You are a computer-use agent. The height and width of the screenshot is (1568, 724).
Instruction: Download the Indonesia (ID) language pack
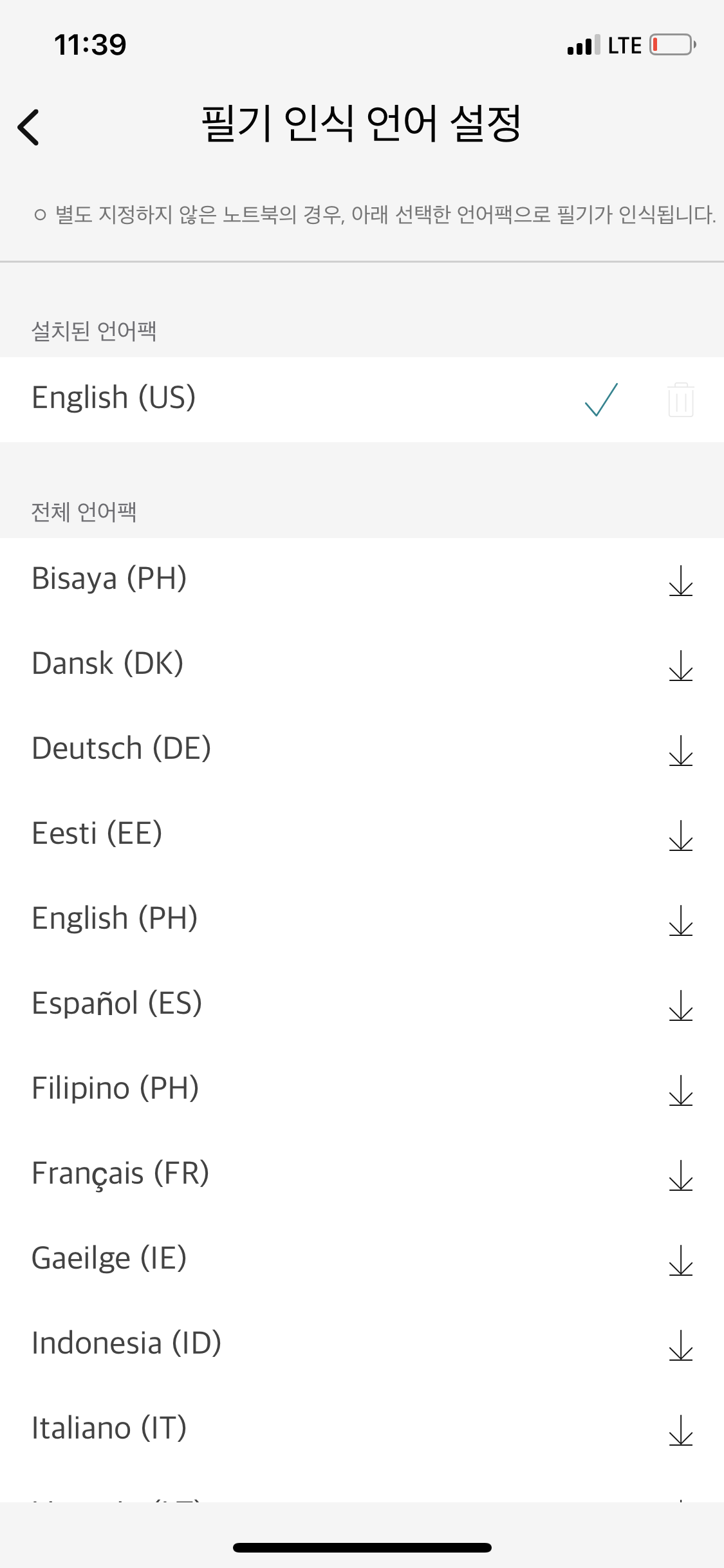click(x=680, y=1345)
